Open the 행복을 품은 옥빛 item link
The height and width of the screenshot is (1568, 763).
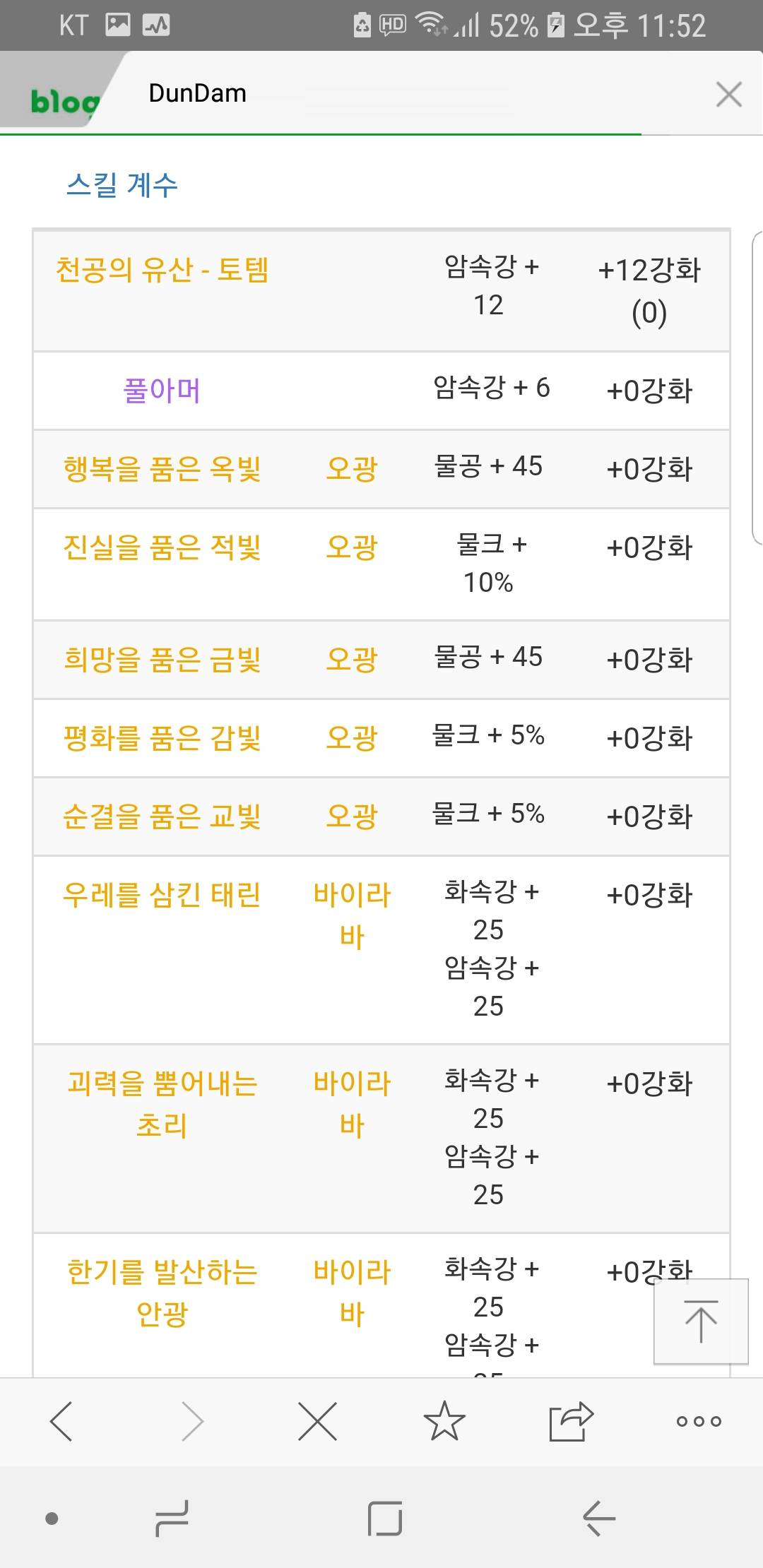pyautogui.click(x=162, y=469)
